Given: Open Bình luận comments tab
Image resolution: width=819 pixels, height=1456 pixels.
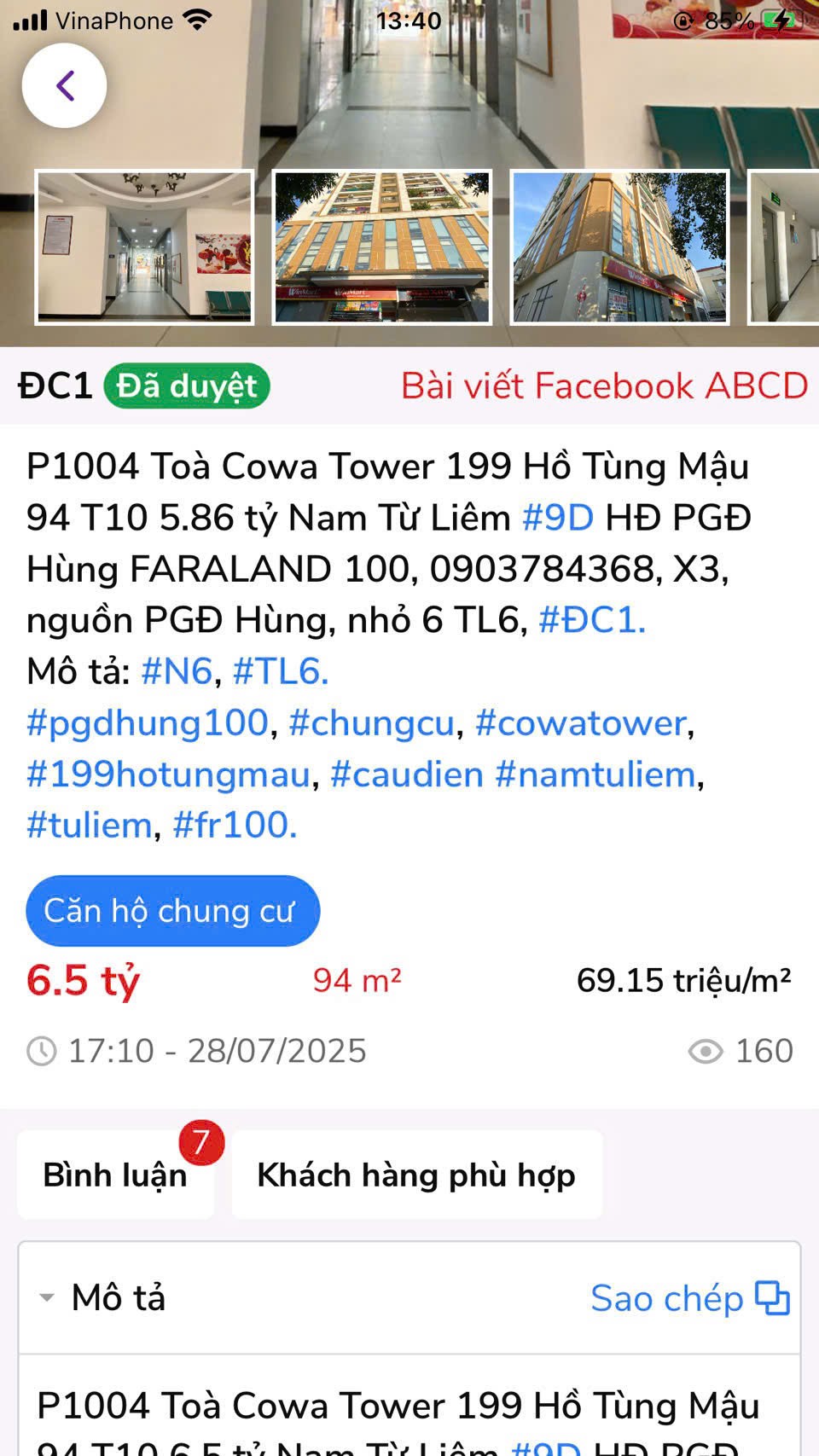Looking at the screenshot, I should click(115, 1175).
